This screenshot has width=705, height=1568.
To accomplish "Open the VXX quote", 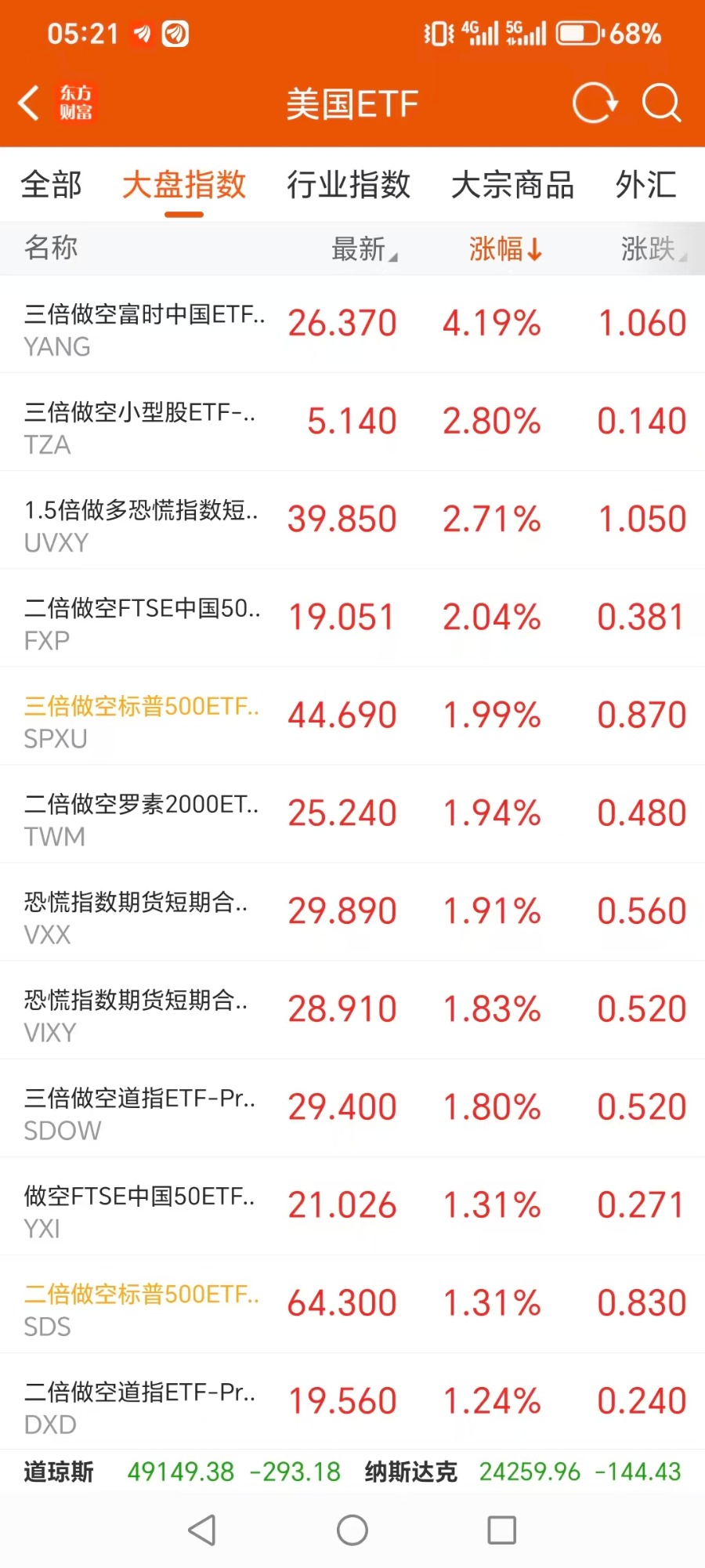I will click(x=352, y=912).
